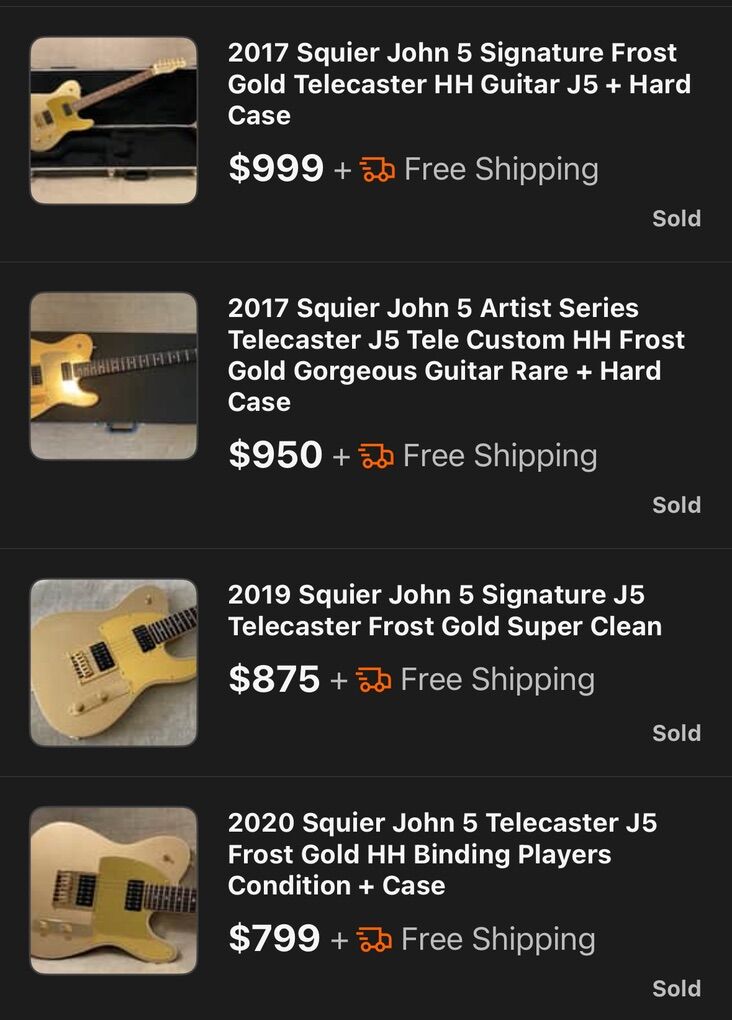Open the 2019 Super Clean J5 listing

[x=444, y=611]
